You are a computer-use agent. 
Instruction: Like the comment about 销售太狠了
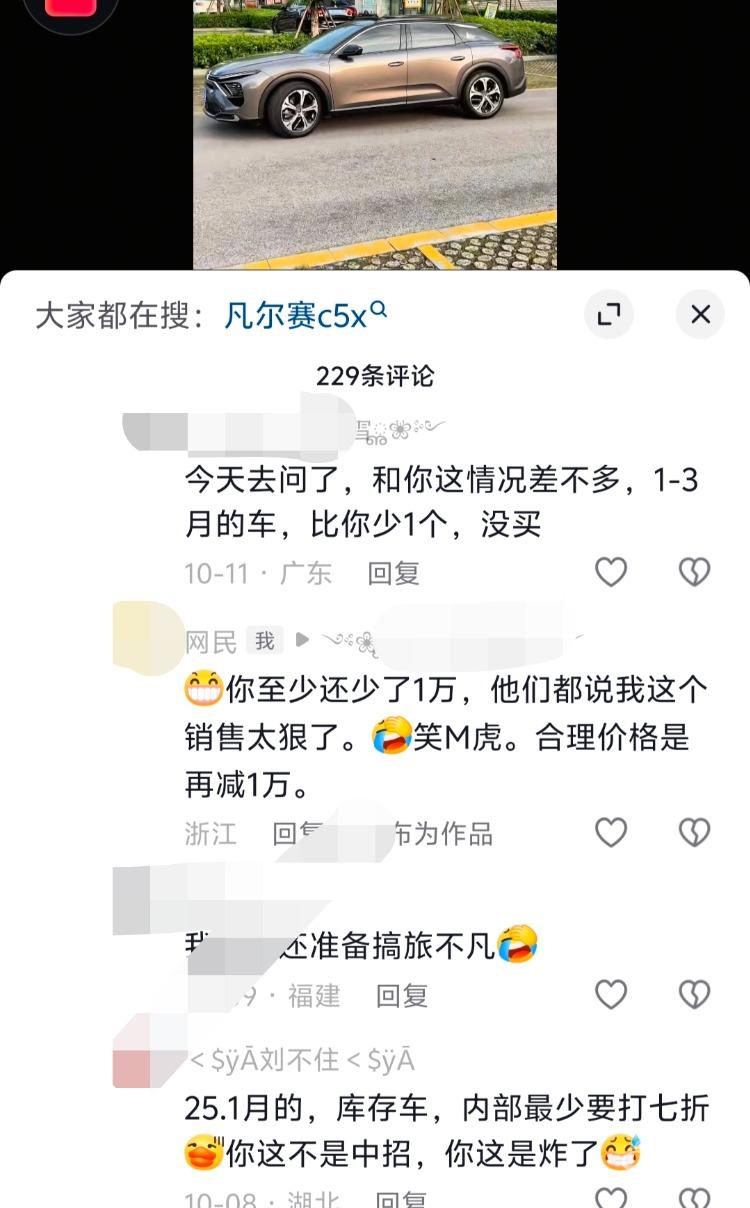point(611,832)
